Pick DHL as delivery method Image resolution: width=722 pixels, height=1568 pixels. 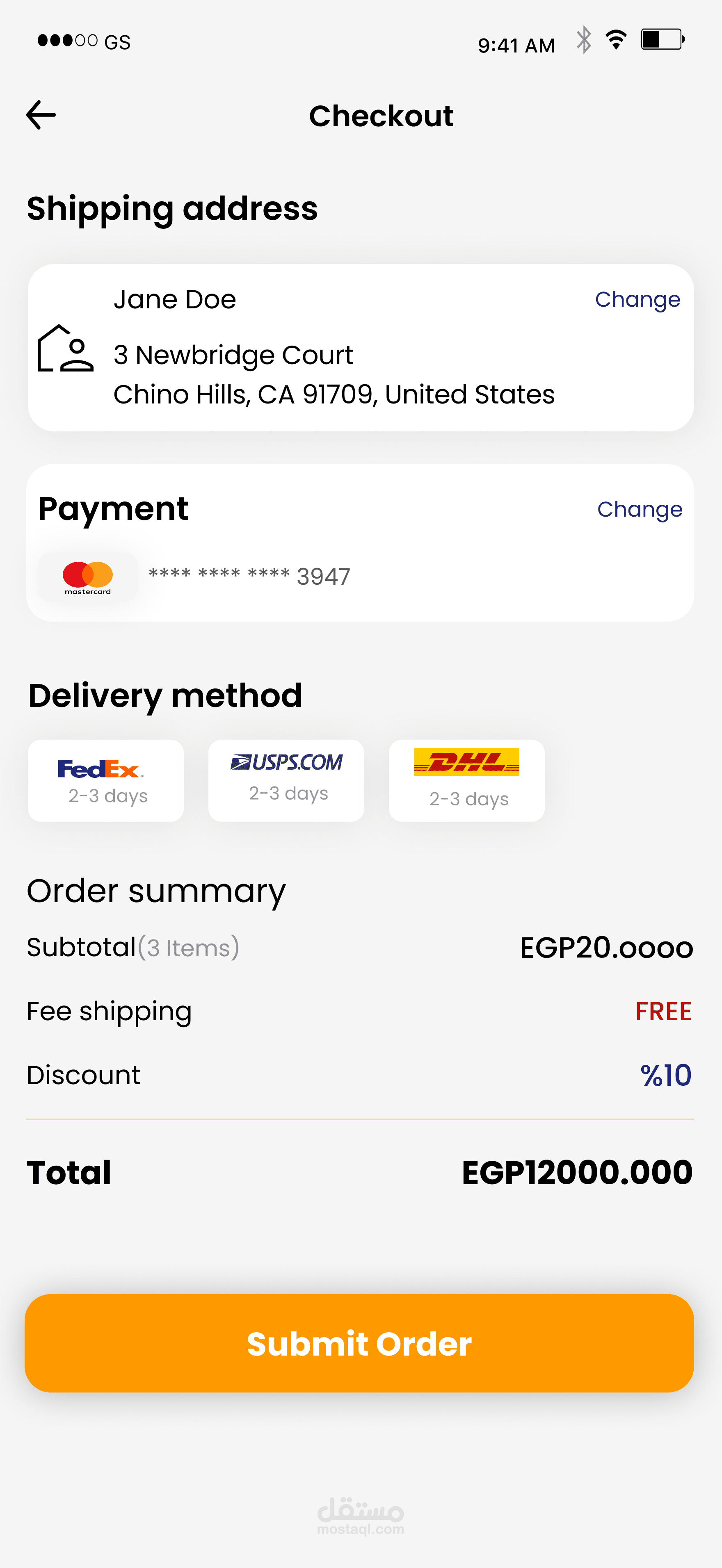tap(466, 780)
